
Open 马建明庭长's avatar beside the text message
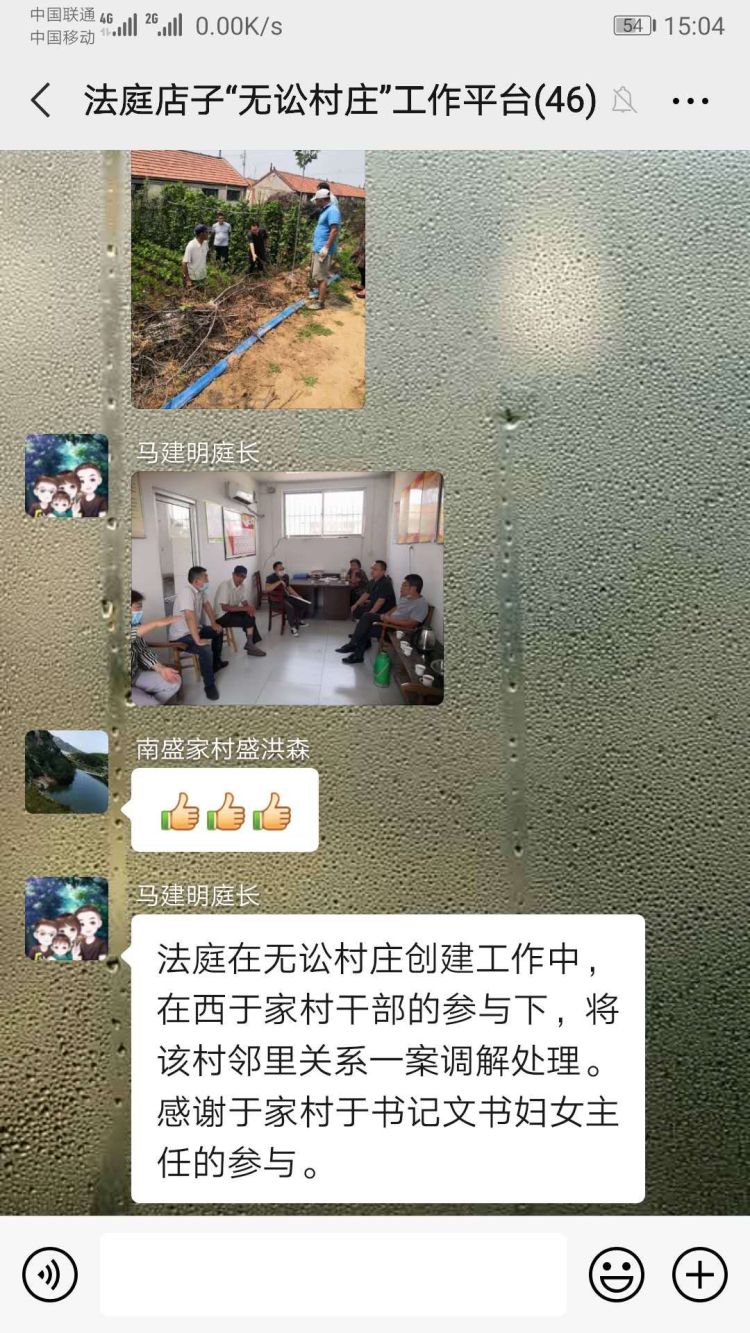67,918
